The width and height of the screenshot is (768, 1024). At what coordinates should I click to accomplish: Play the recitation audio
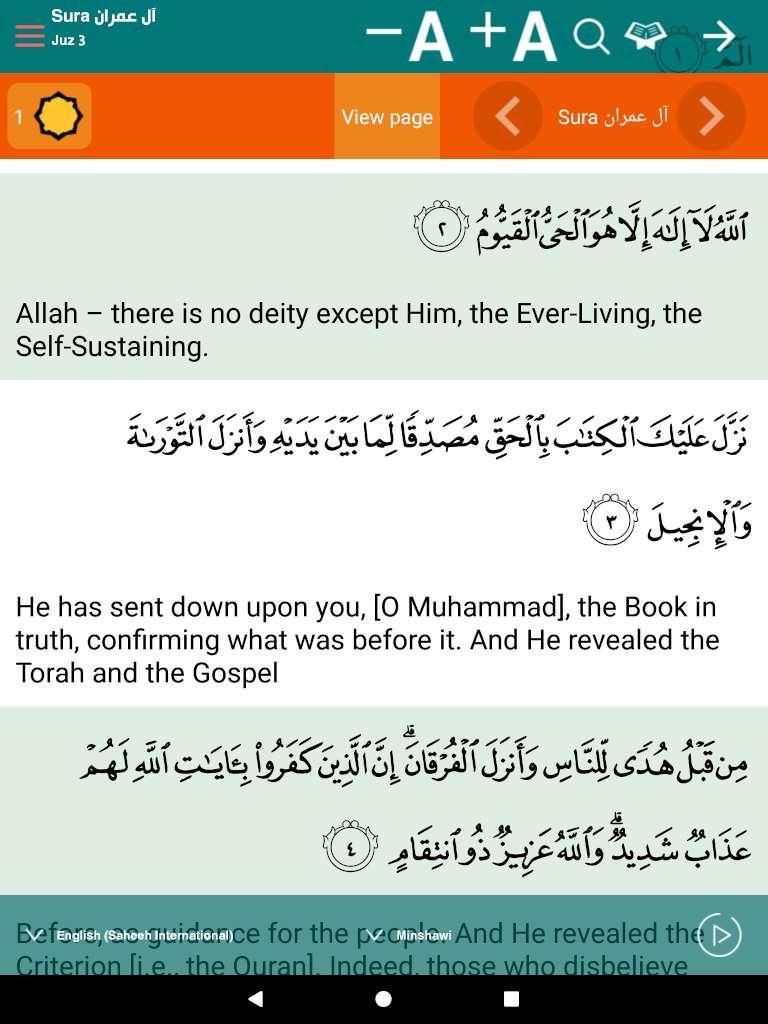click(720, 936)
